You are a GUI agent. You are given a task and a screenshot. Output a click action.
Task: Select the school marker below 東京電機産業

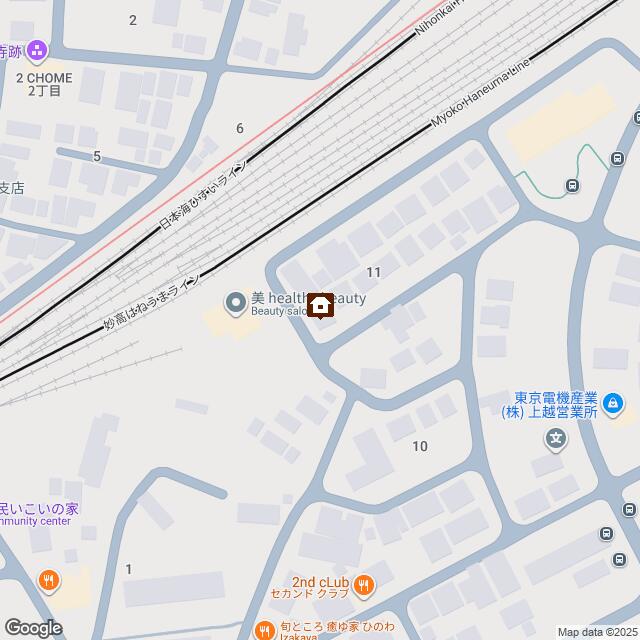click(556, 438)
